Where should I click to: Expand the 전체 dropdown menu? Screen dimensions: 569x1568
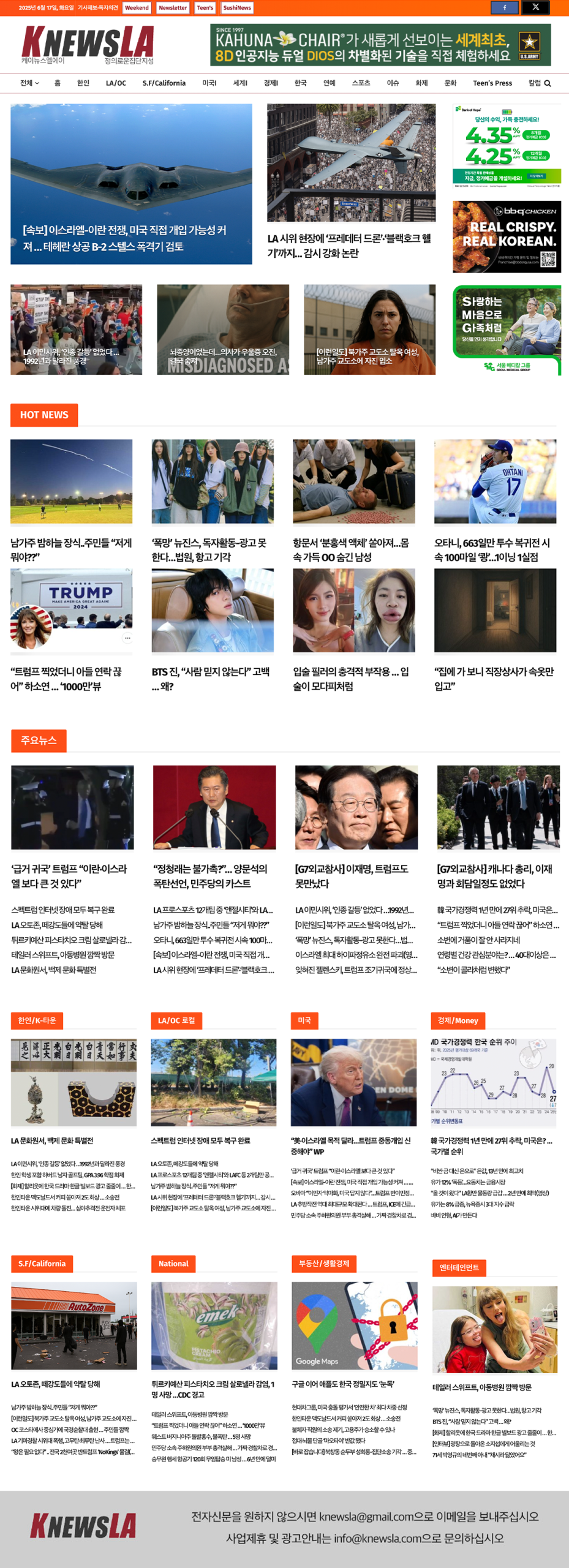pos(29,83)
